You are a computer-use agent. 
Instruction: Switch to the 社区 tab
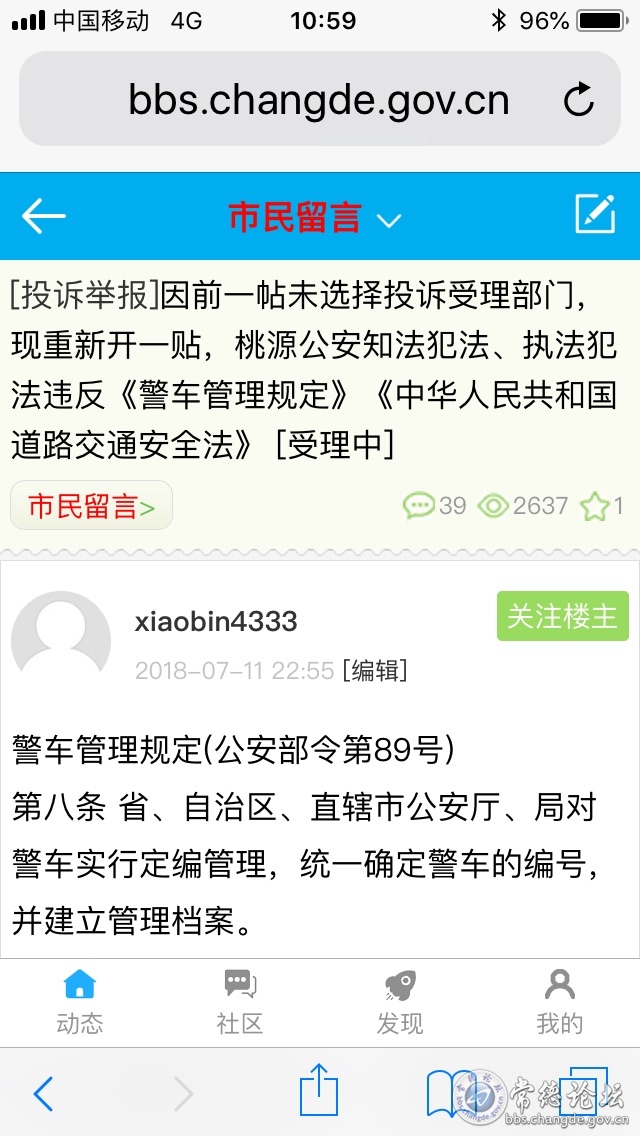pos(240,1002)
